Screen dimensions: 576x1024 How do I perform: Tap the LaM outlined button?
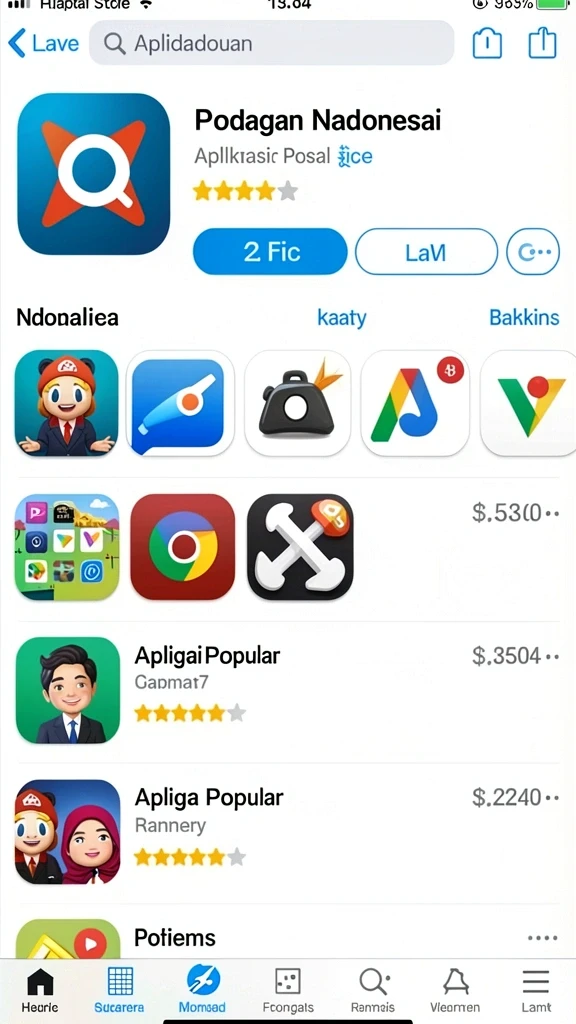point(426,251)
